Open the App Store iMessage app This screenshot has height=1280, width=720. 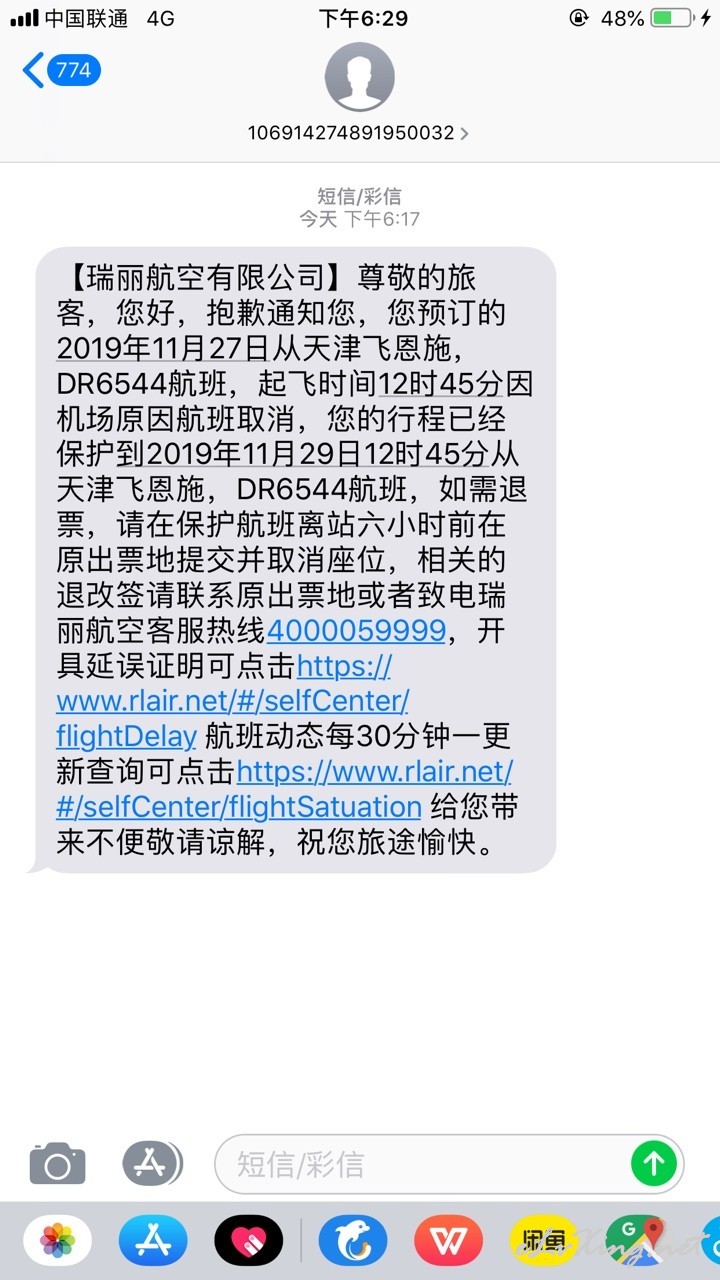coord(153,1242)
